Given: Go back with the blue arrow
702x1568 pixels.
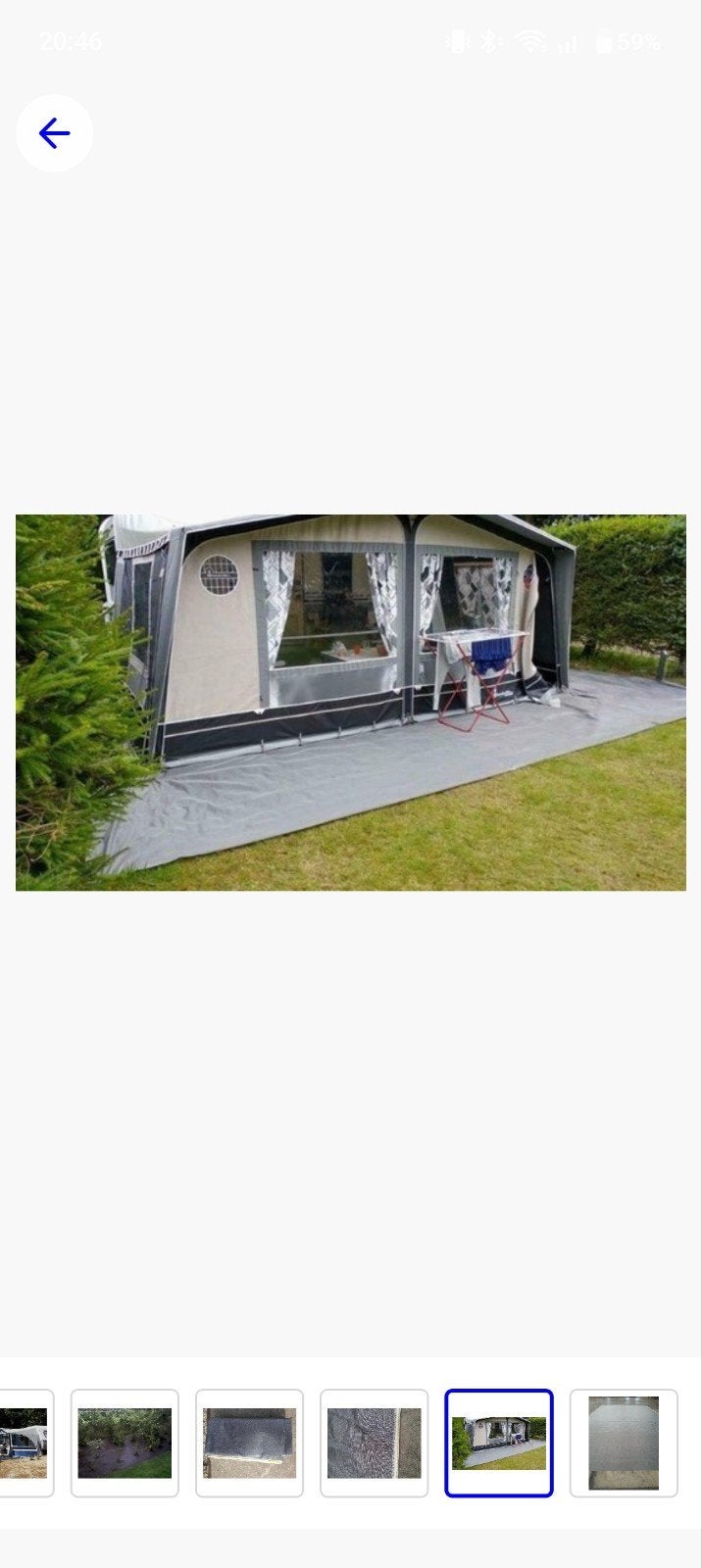Looking at the screenshot, I should (x=54, y=133).
